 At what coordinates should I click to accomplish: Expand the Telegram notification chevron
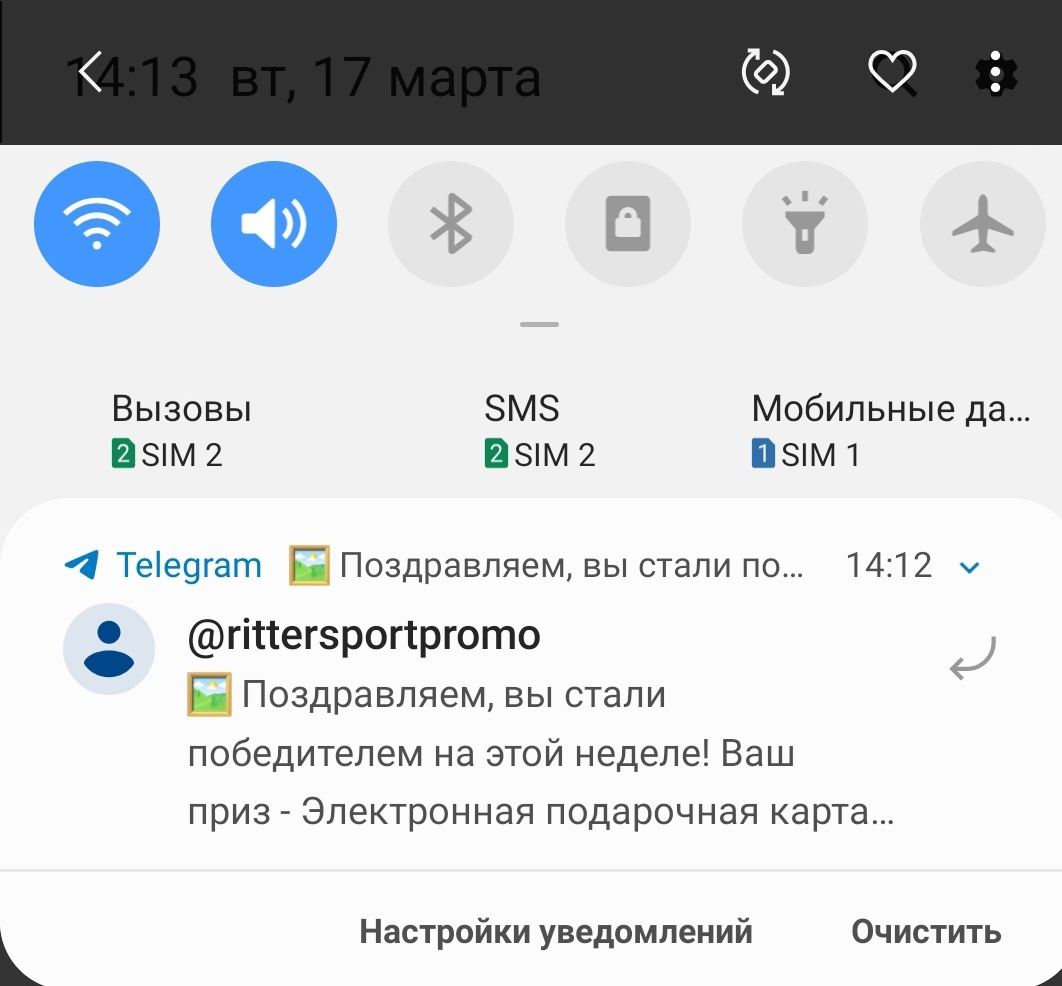coord(968,567)
